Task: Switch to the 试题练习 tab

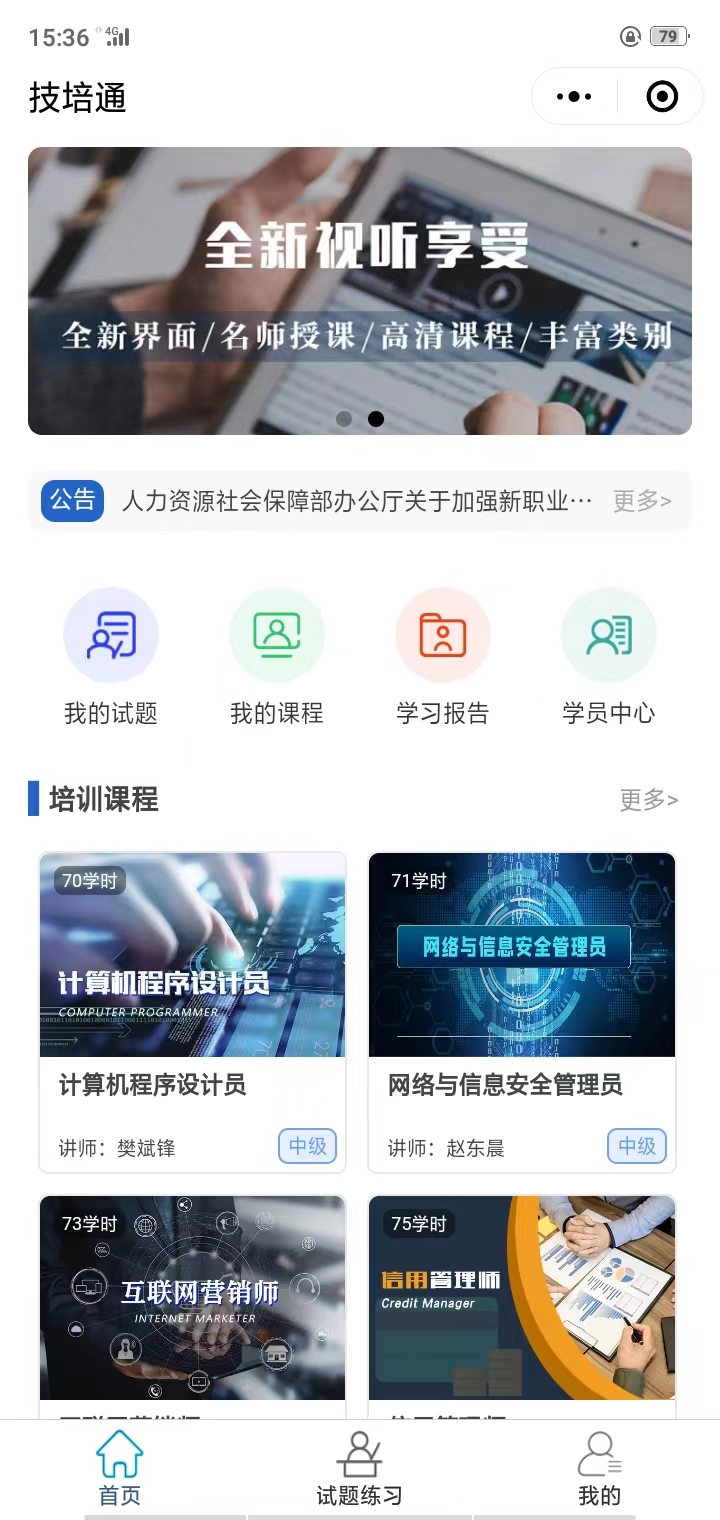Action: click(360, 1468)
